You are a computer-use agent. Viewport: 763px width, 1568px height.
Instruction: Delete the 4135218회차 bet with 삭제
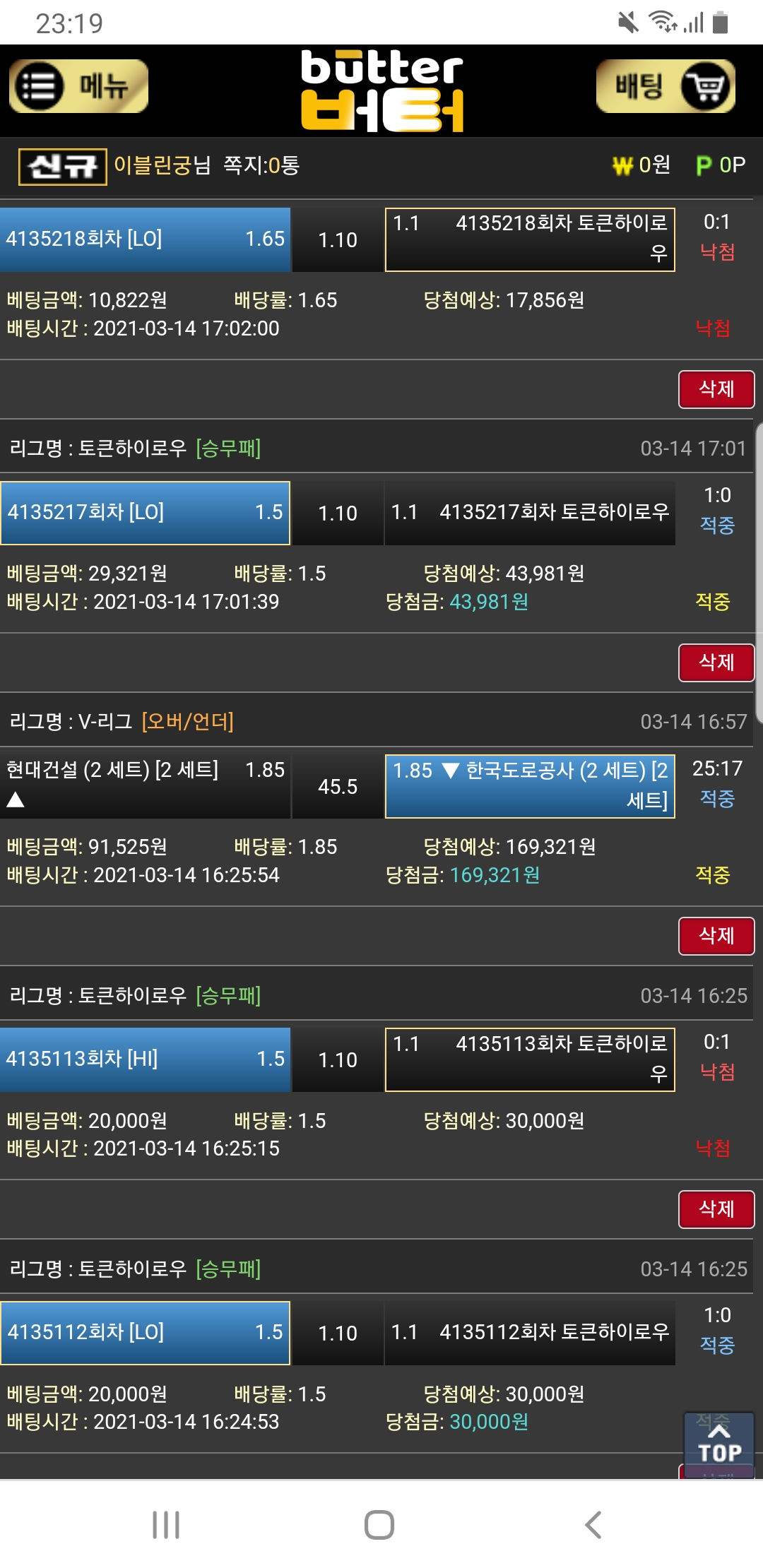716,389
